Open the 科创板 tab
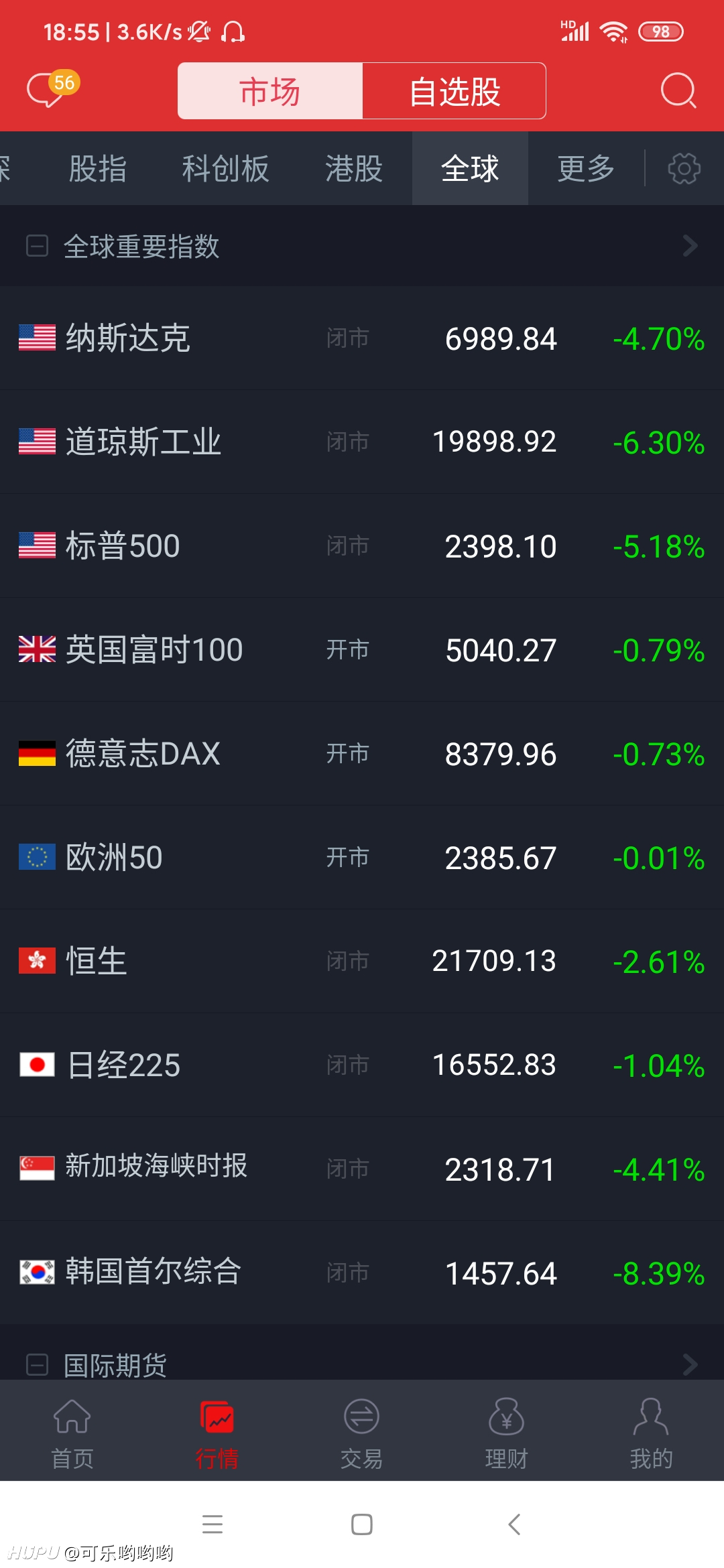Screen dimensions: 724x1568 (x=225, y=168)
